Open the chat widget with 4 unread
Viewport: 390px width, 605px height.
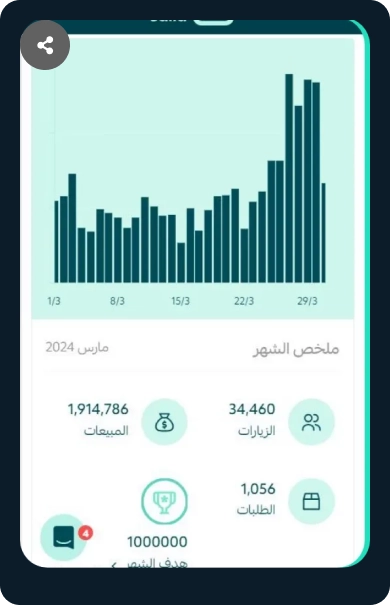(x=64, y=537)
